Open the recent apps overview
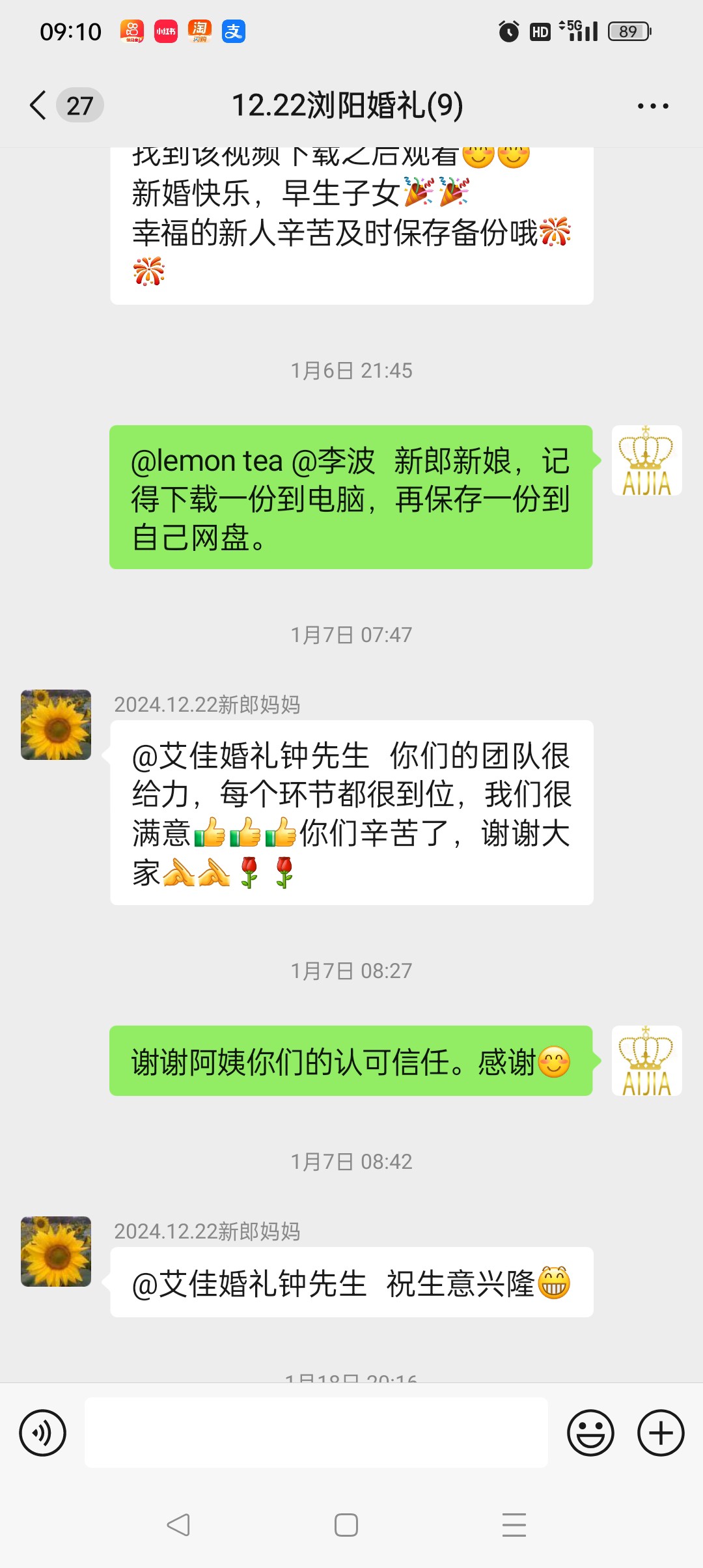703x1568 pixels. tap(514, 1525)
